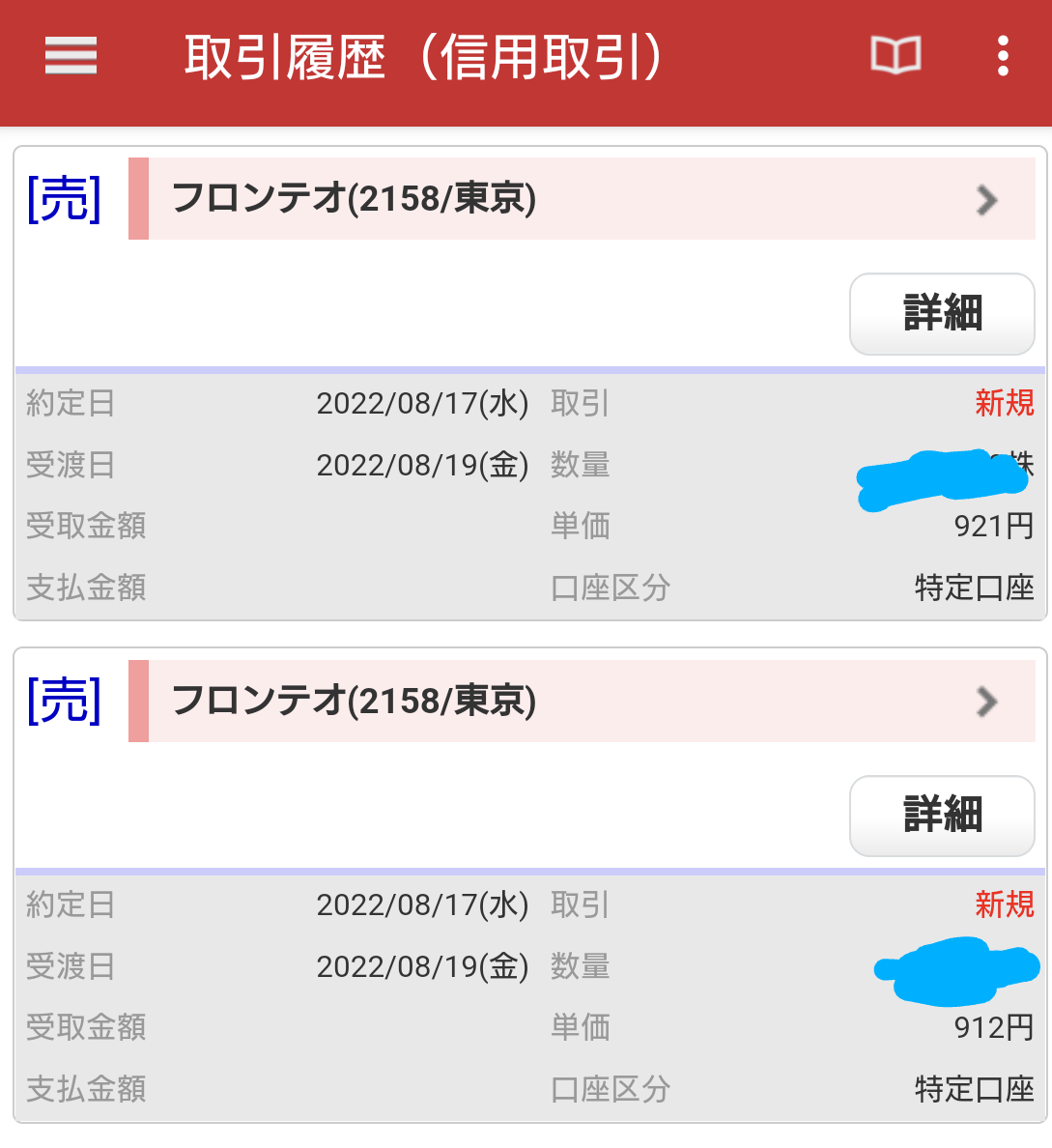Open フロンテオ row of the 921円 trade
1052x1148 pixels.
click(582, 199)
